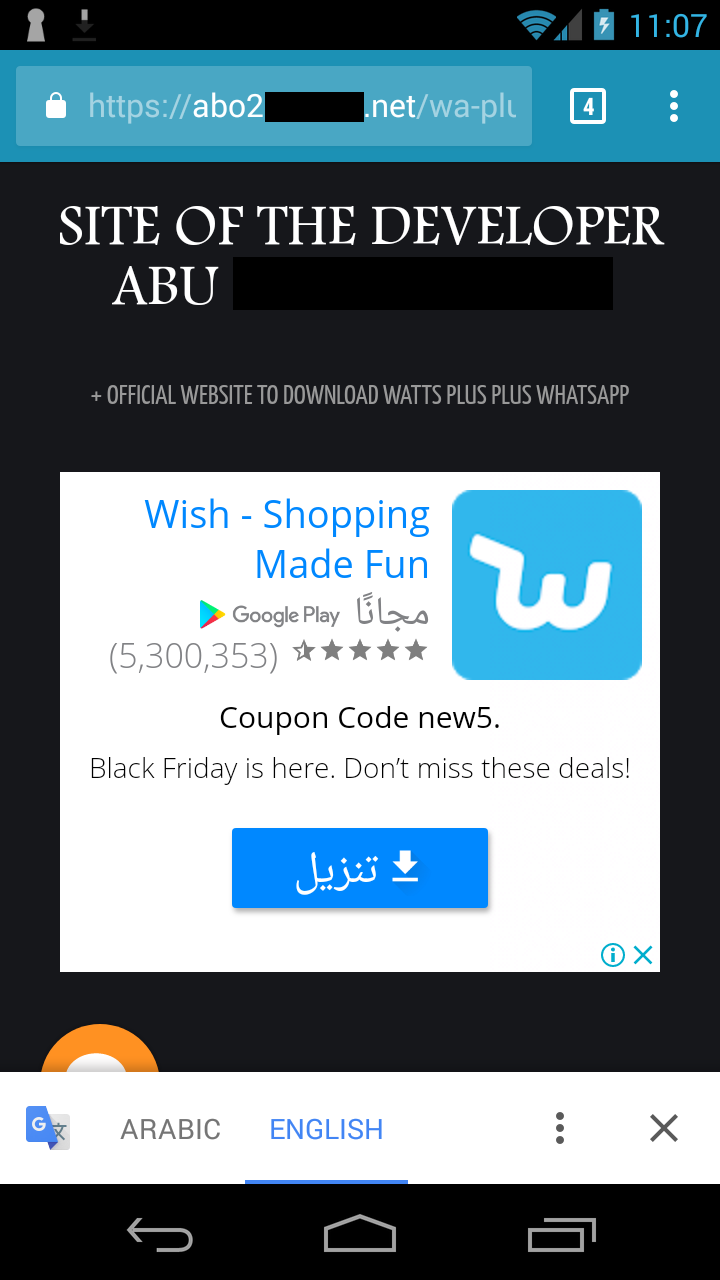Image resolution: width=720 pixels, height=1280 pixels.
Task: Close the Wish advertisement
Action: click(x=643, y=955)
